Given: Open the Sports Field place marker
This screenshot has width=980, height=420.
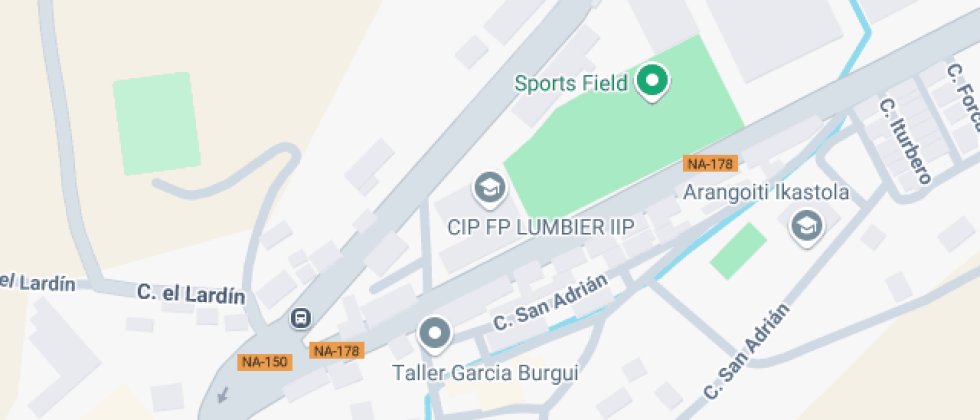Looking at the screenshot, I should click(x=652, y=82).
